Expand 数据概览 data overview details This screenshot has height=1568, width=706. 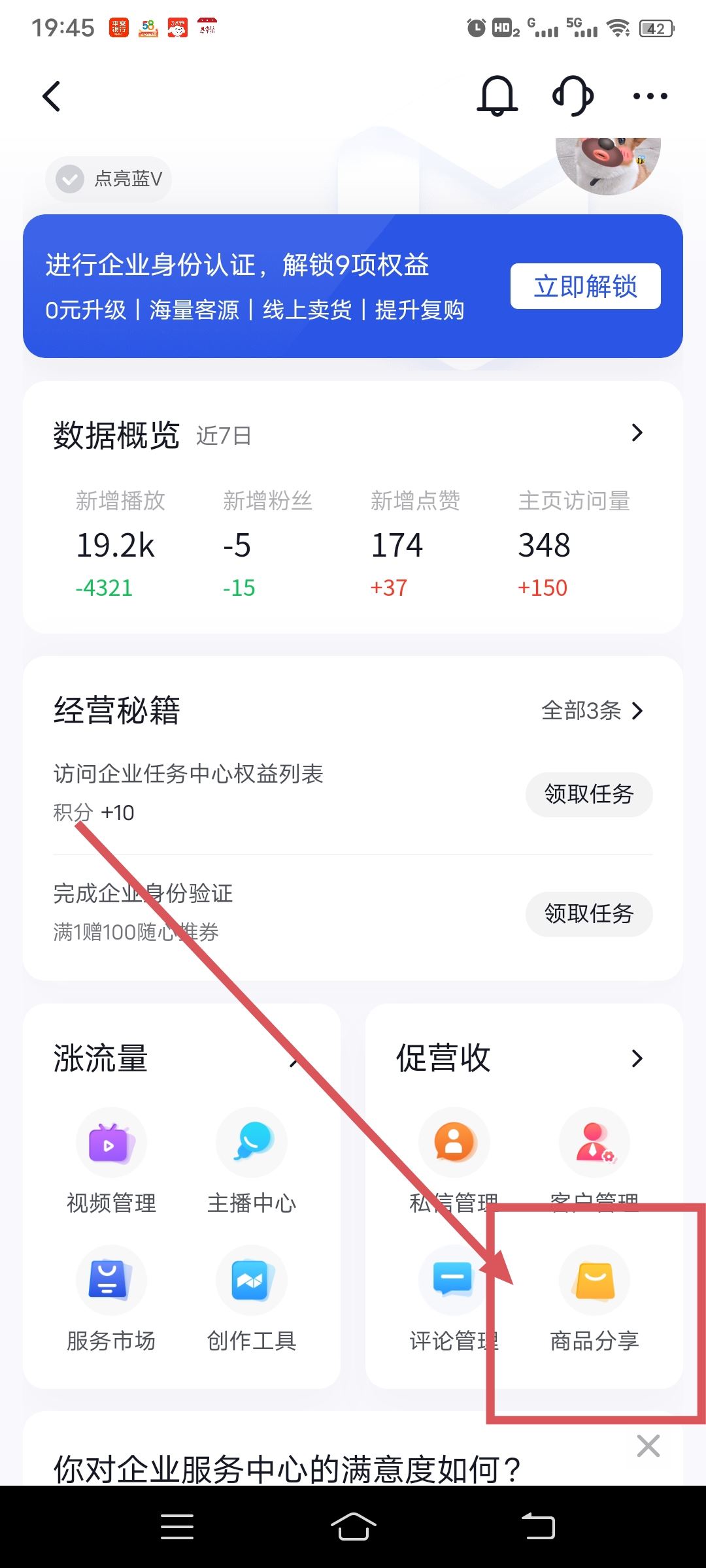(637, 433)
